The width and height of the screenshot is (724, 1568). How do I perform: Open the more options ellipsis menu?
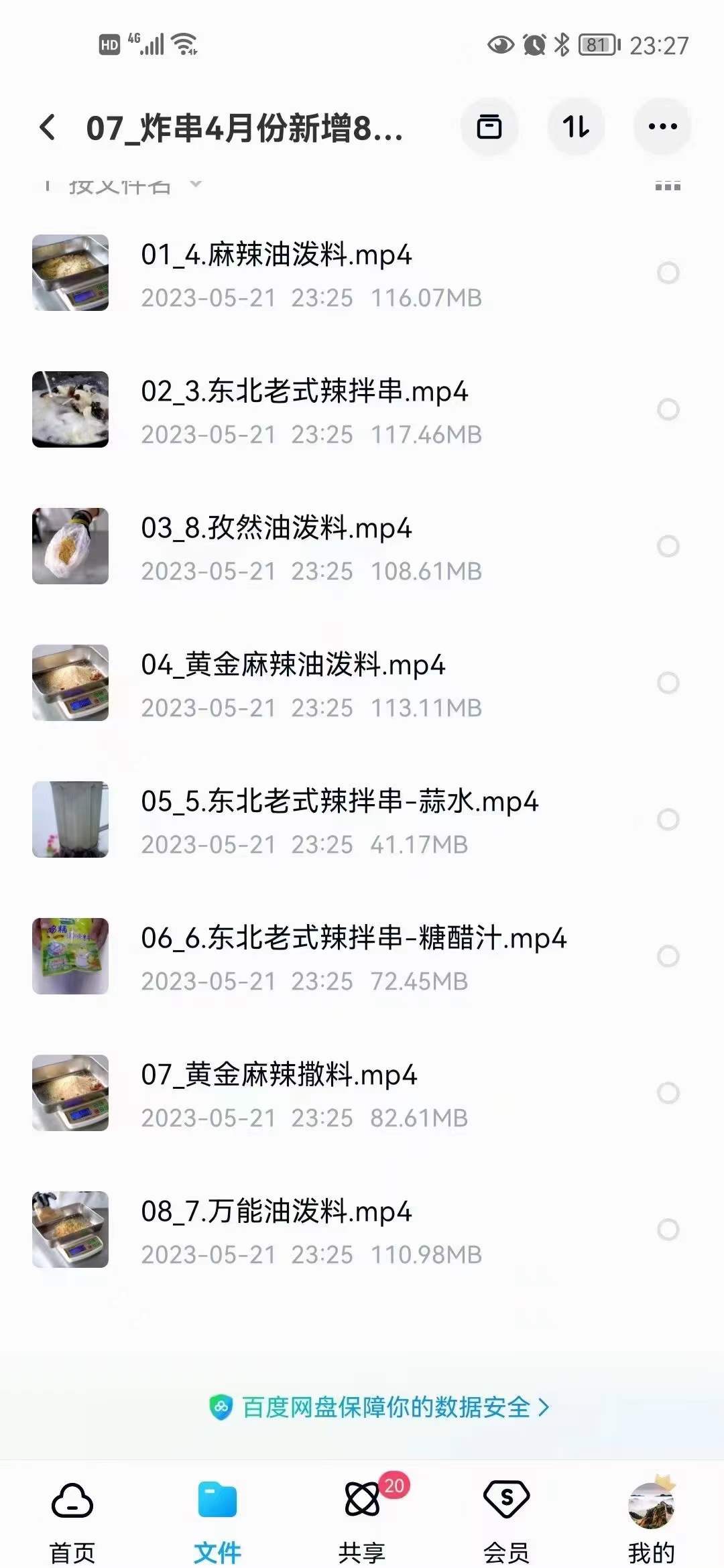coord(662,127)
